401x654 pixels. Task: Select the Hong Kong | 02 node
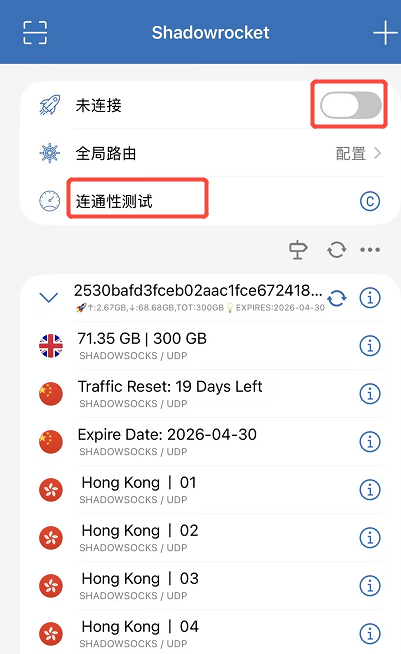point(210,538)
